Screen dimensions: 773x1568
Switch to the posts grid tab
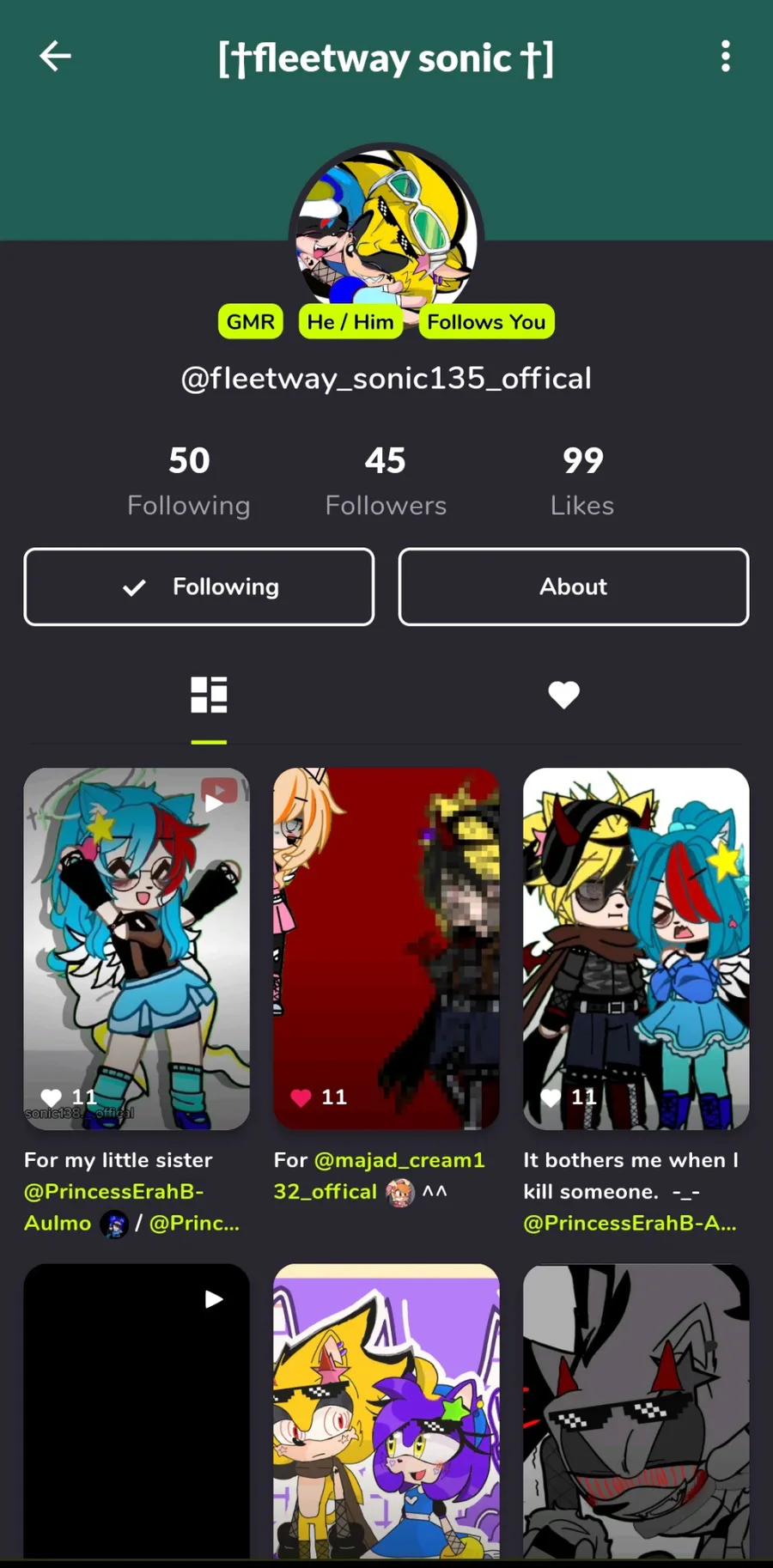click(209, 695)
